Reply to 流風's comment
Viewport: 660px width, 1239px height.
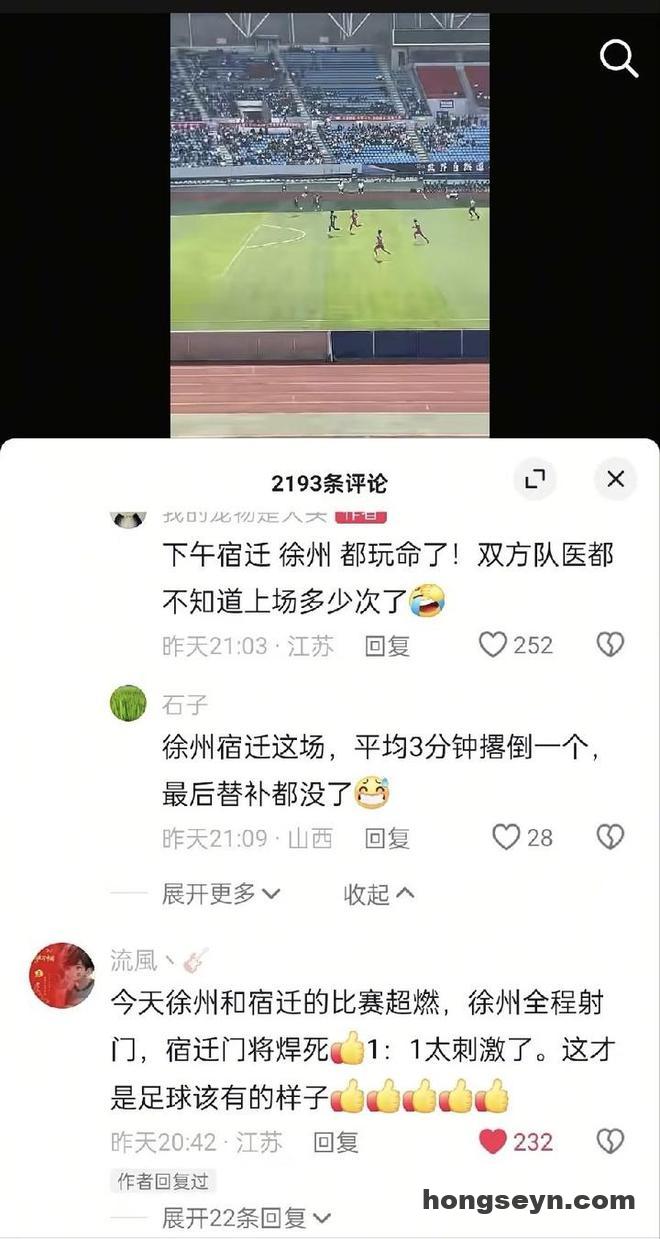336,1142
